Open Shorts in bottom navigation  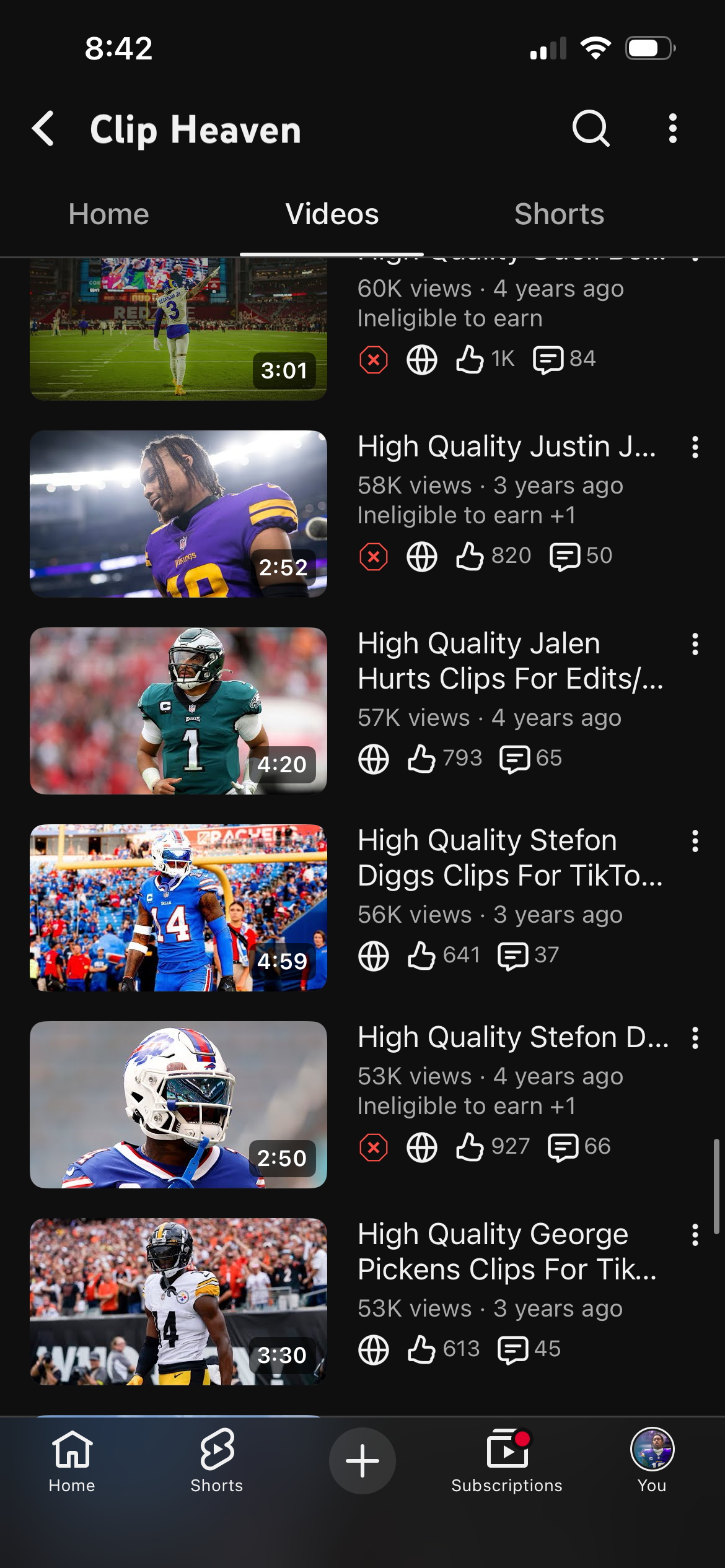tap(217, 1461)
